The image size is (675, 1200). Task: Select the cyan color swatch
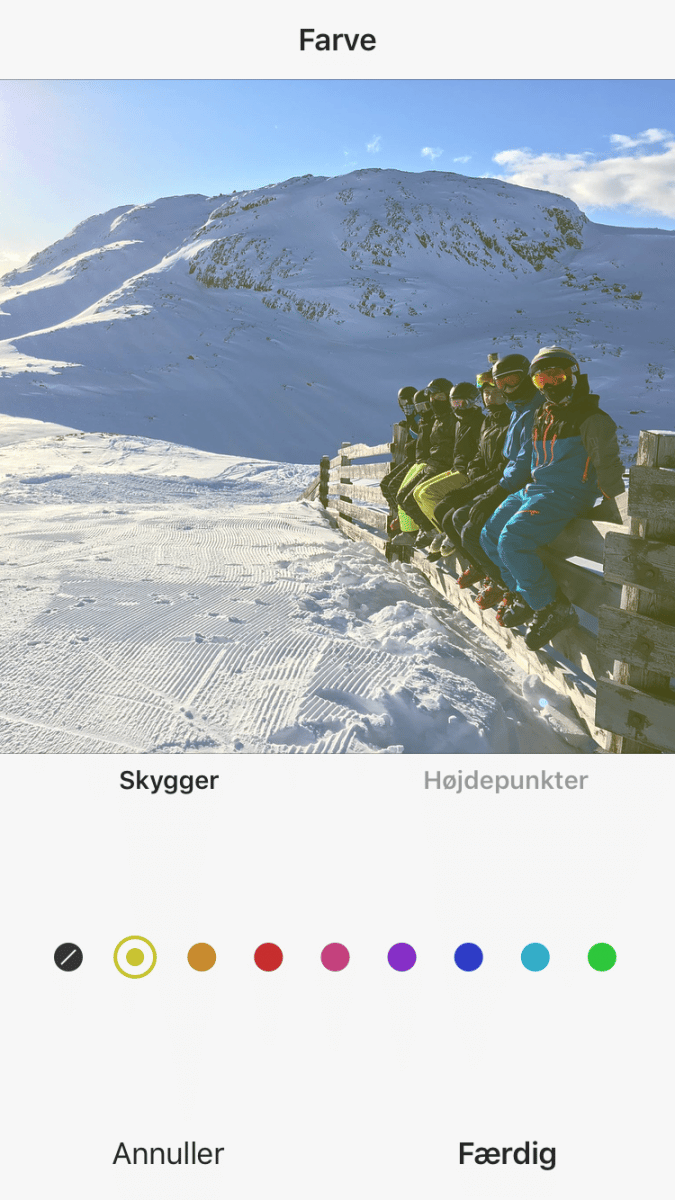click(x=535, y=957)
